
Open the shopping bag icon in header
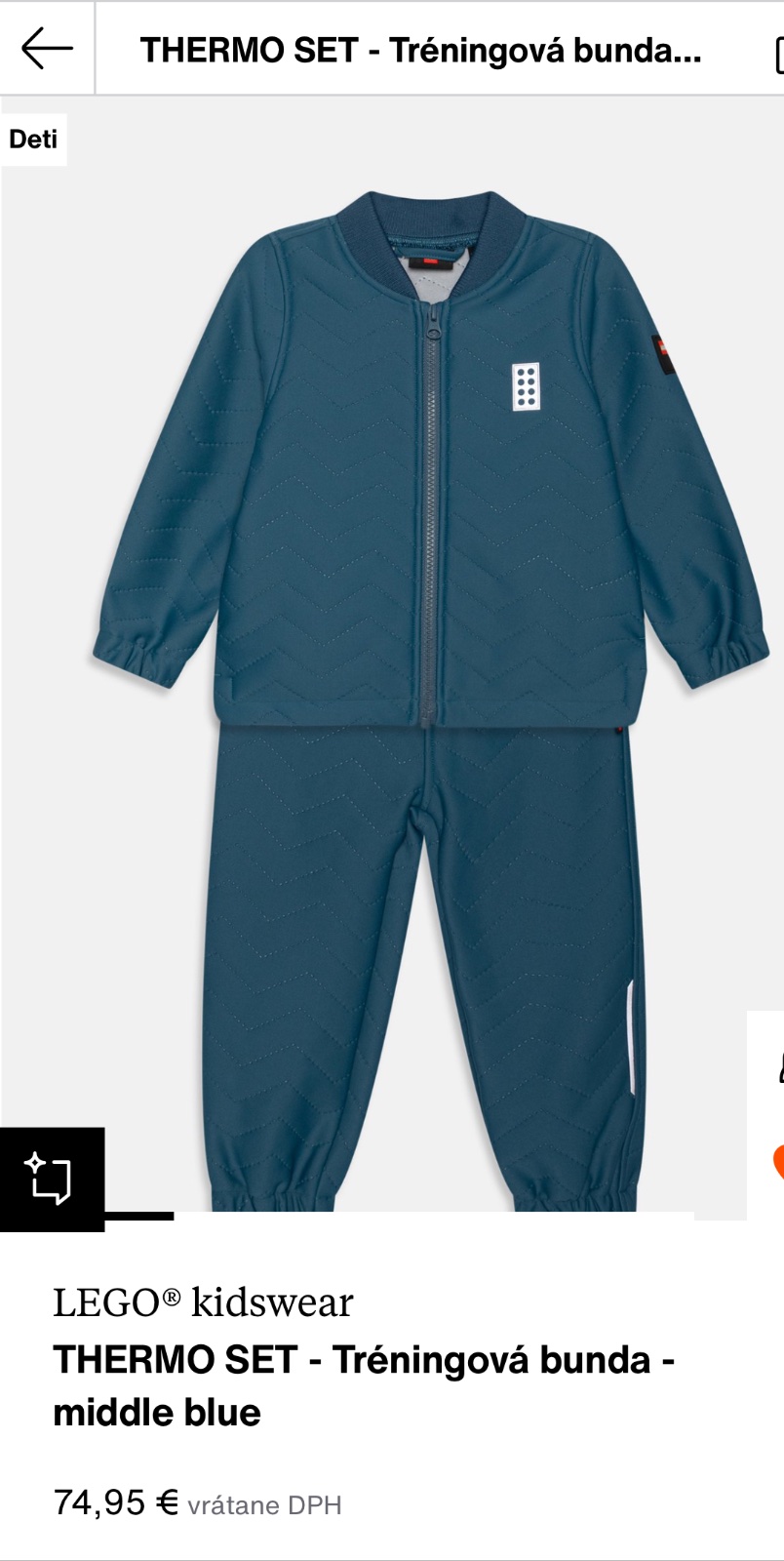click(x=777, y=54)
